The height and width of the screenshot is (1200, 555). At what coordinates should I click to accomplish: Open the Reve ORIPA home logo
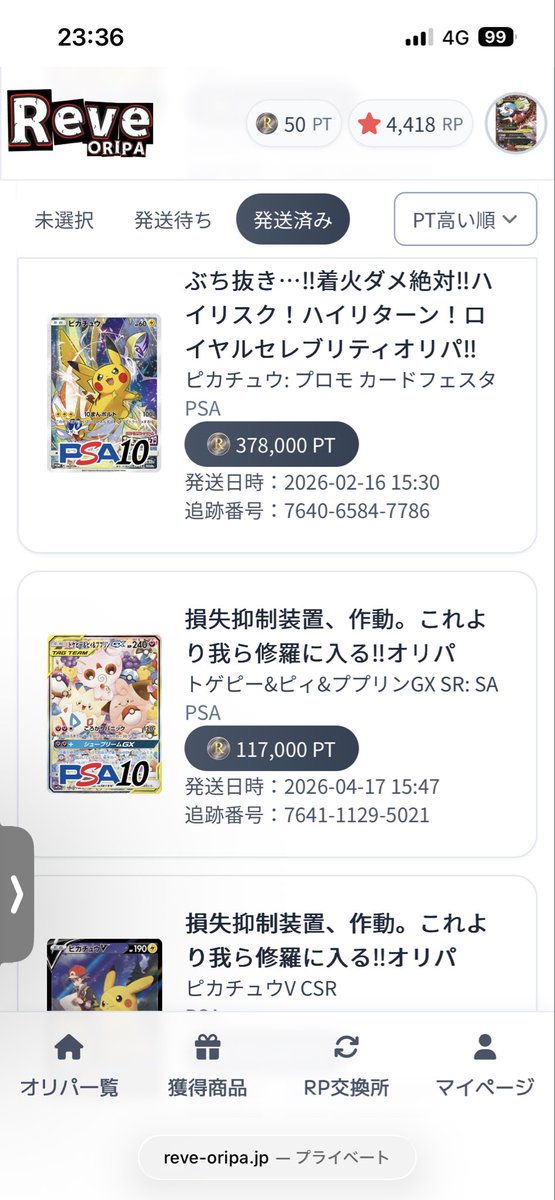(80, 124)
